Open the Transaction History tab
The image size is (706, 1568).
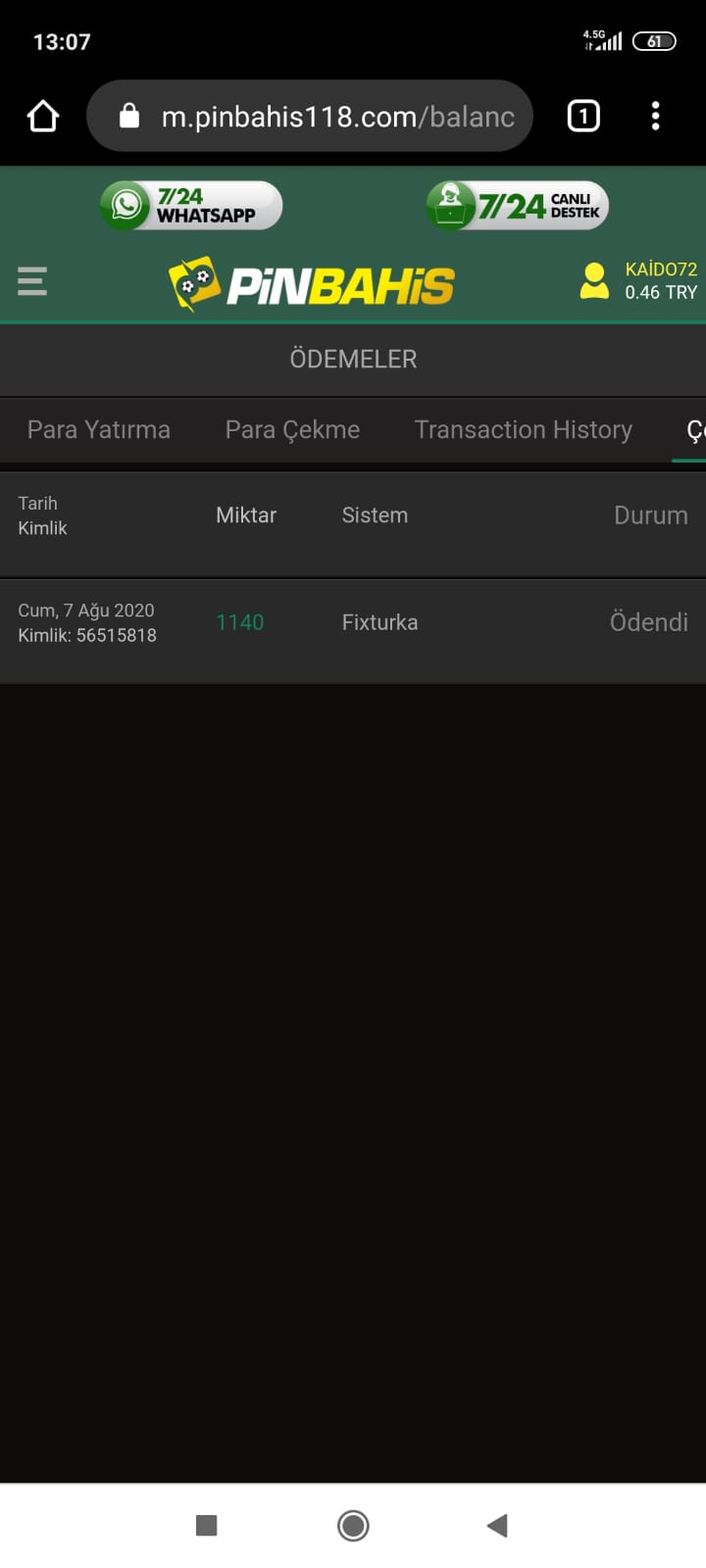(523, 429)
